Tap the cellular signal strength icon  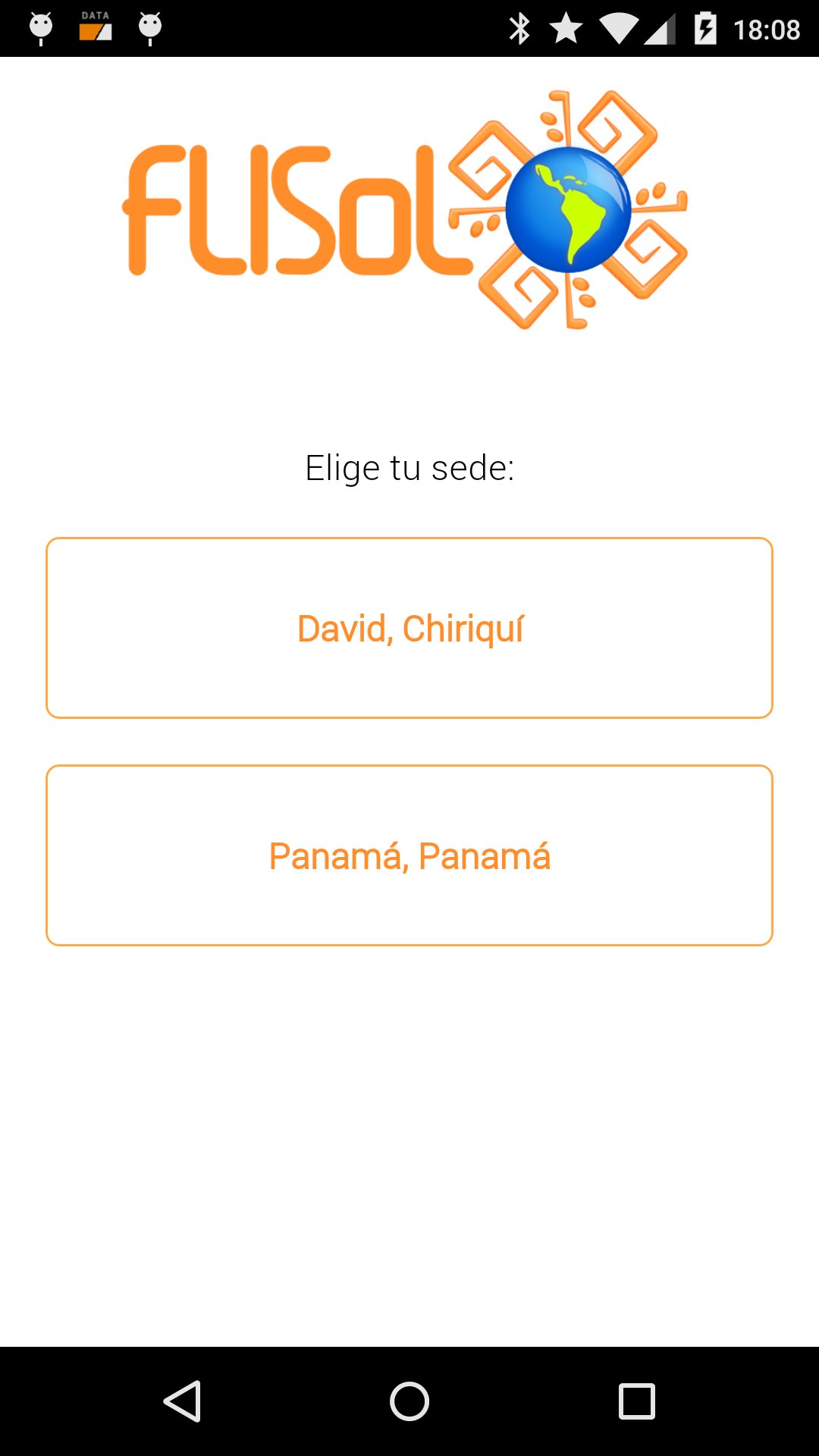661,28
